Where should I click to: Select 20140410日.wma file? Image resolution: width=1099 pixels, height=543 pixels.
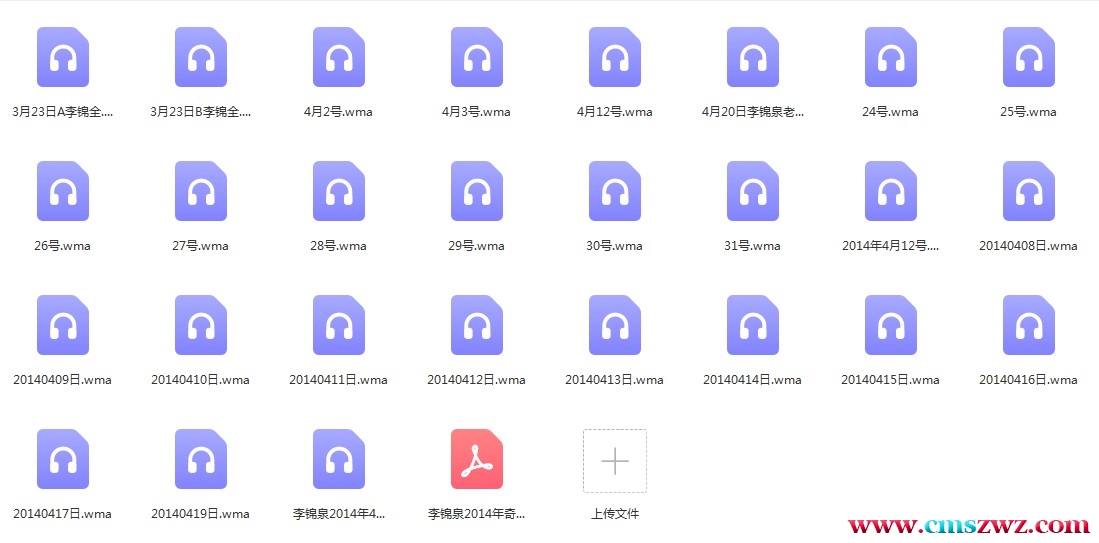[201, 325]
